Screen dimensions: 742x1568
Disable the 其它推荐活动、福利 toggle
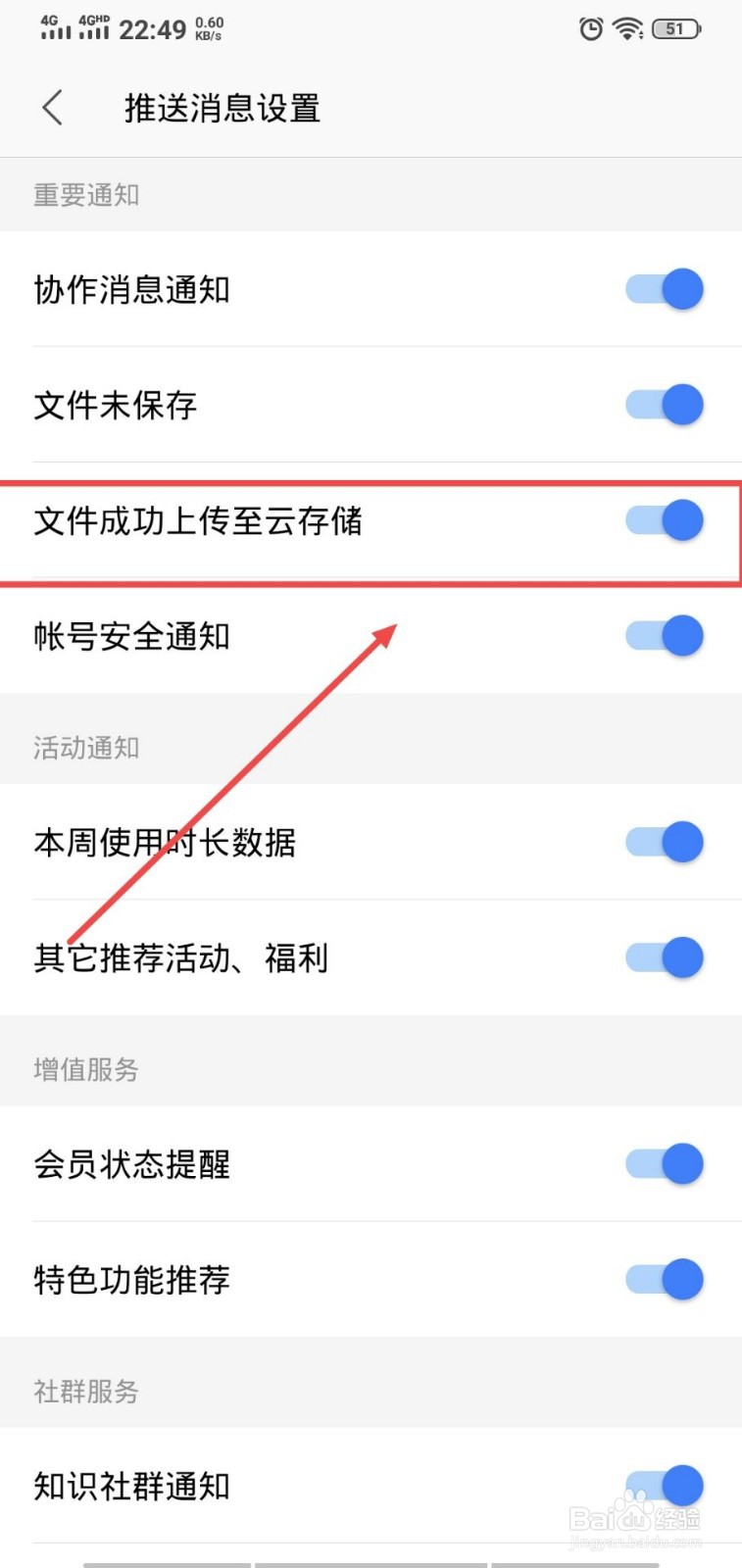(x=665, y=957)
